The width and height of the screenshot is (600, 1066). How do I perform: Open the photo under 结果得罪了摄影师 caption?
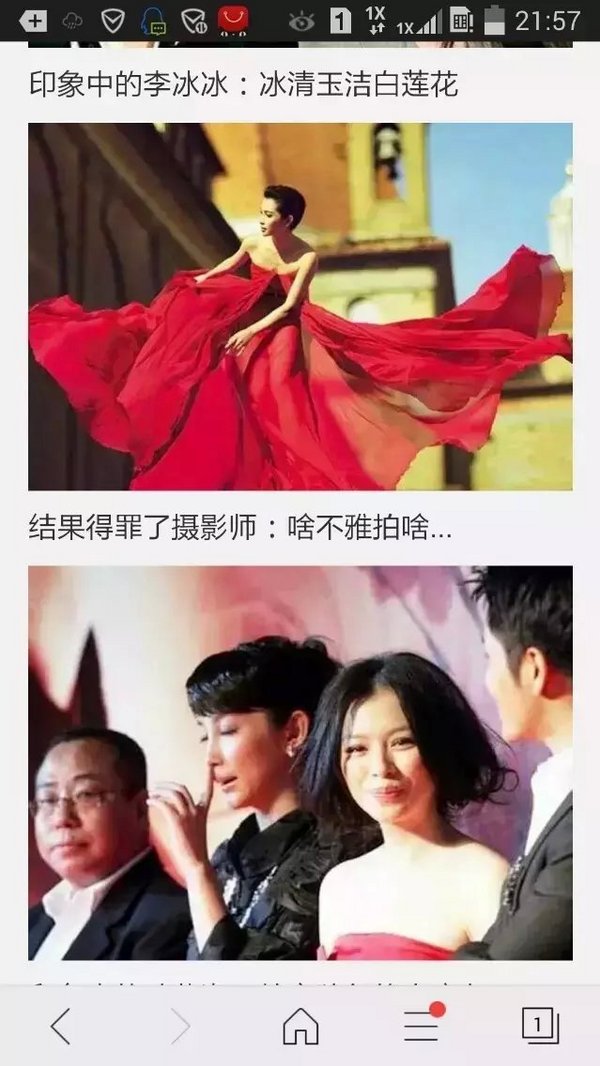(300, 762)
